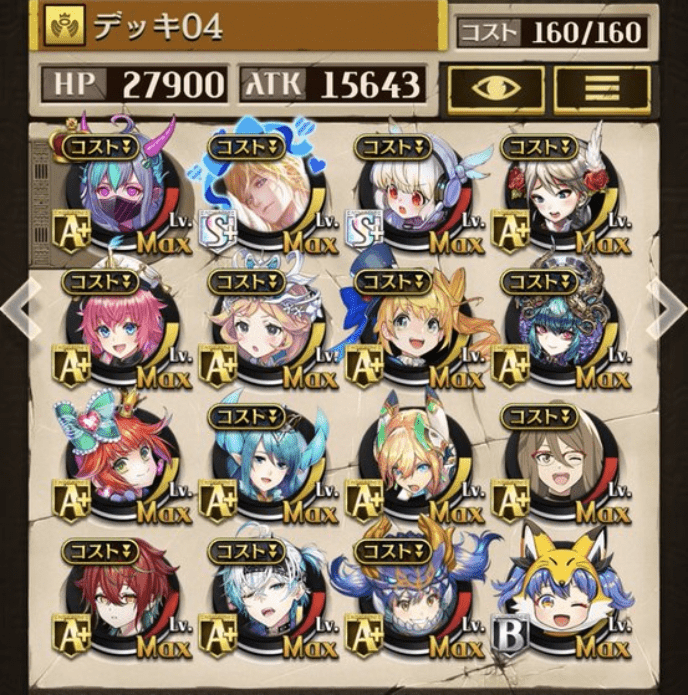Select the pink-haired character

123,330
